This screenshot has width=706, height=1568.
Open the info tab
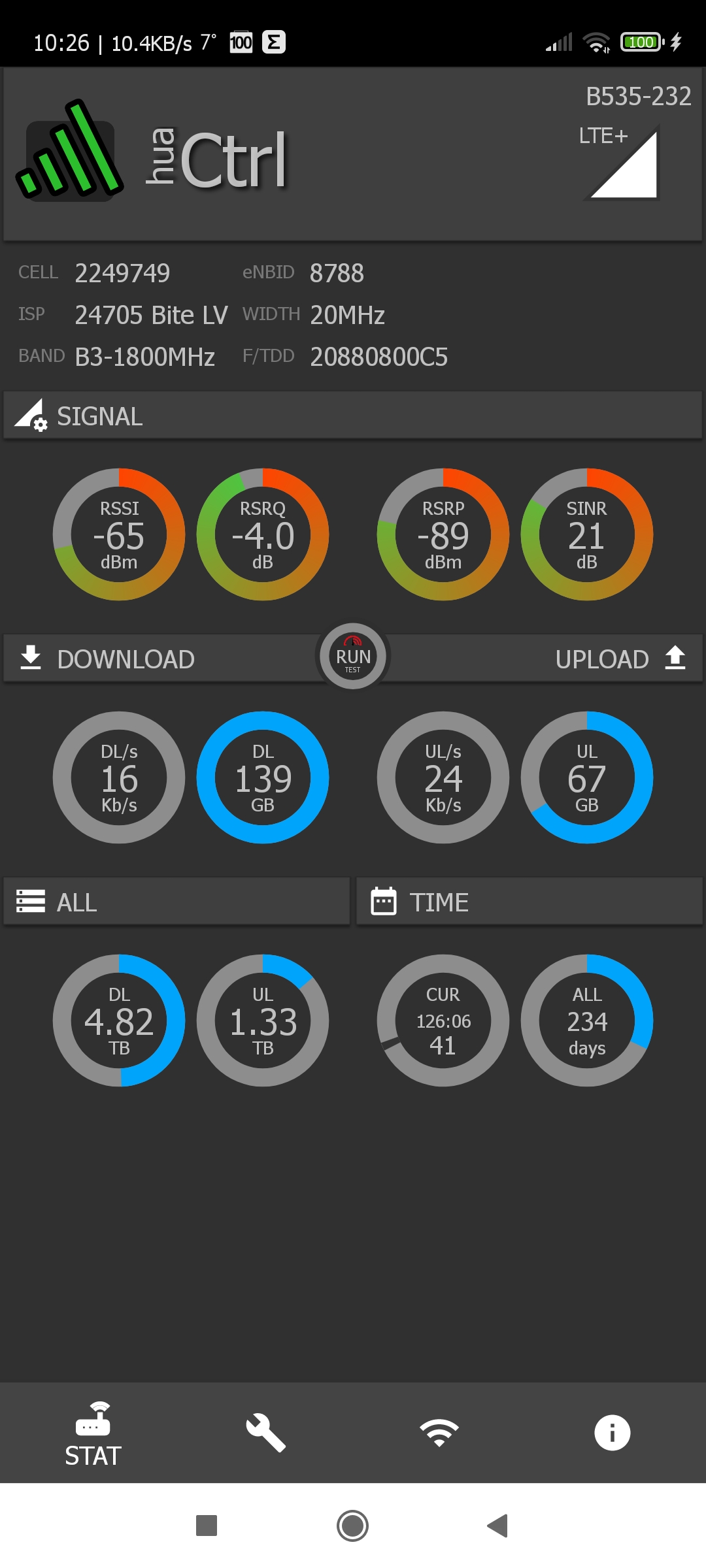coord(613,1433)
